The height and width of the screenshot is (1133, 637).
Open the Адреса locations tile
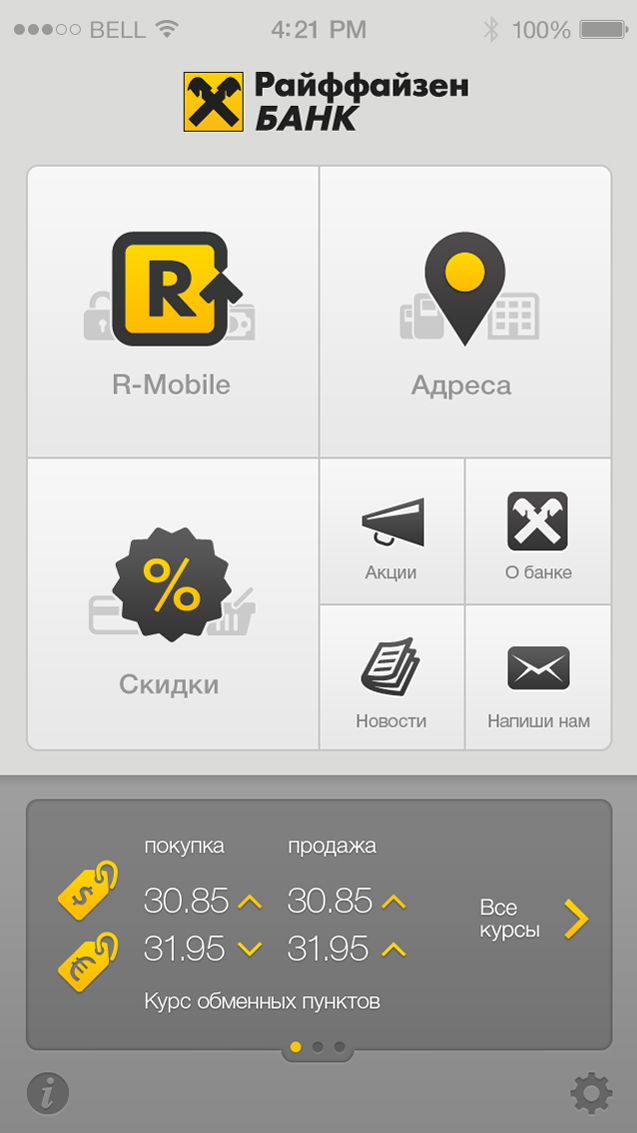(465, 311)
